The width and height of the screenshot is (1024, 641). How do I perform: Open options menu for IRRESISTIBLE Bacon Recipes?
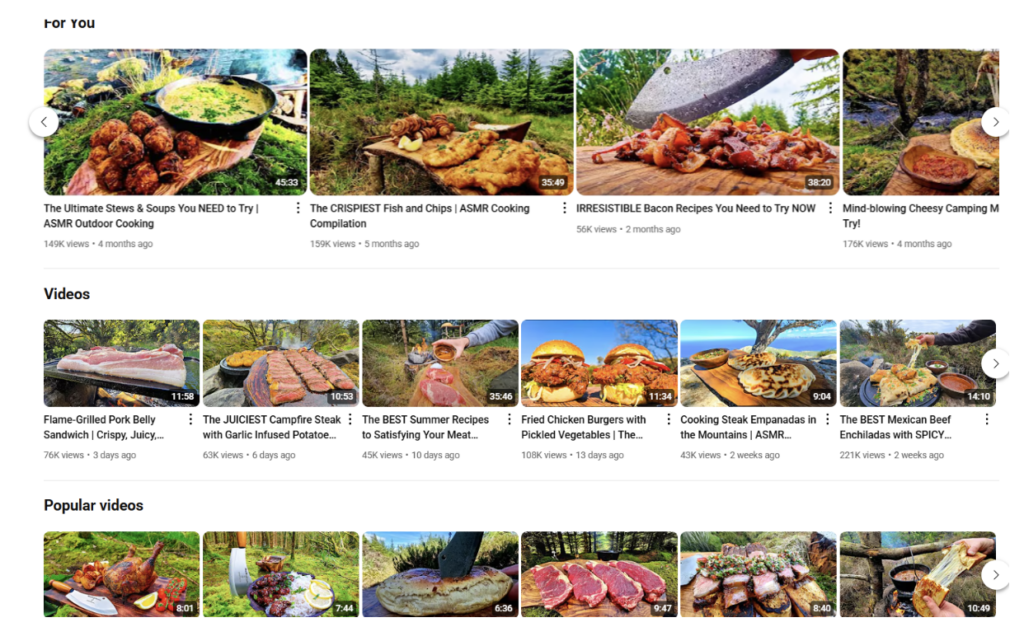(830, 208)
